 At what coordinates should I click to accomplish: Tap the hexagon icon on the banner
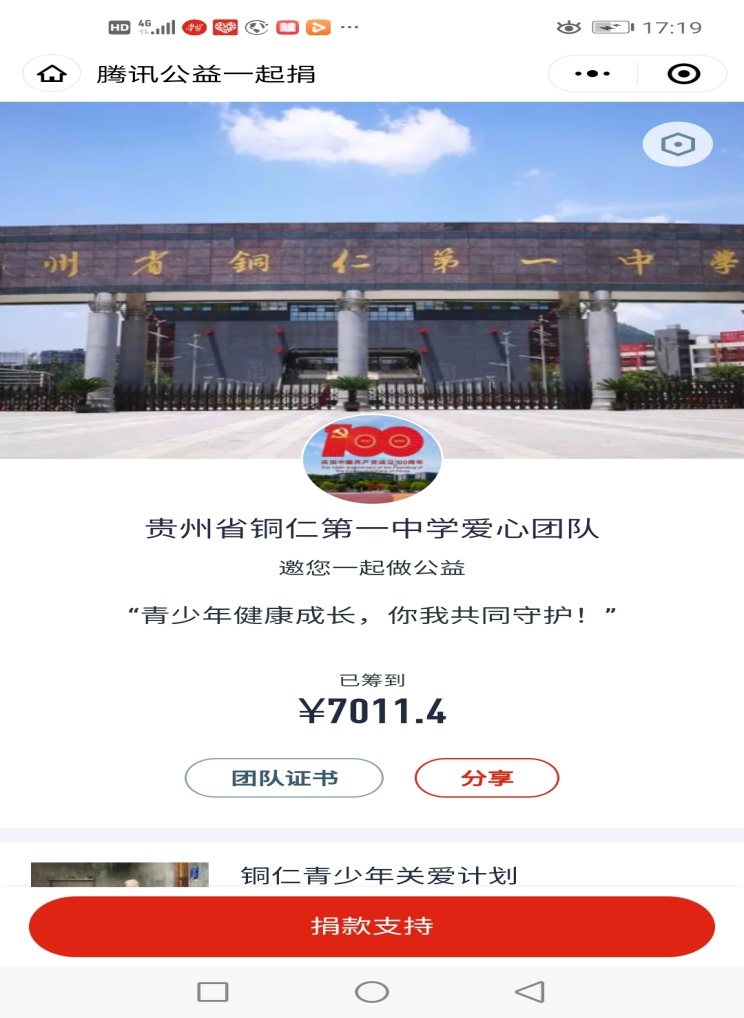(677, 145)
